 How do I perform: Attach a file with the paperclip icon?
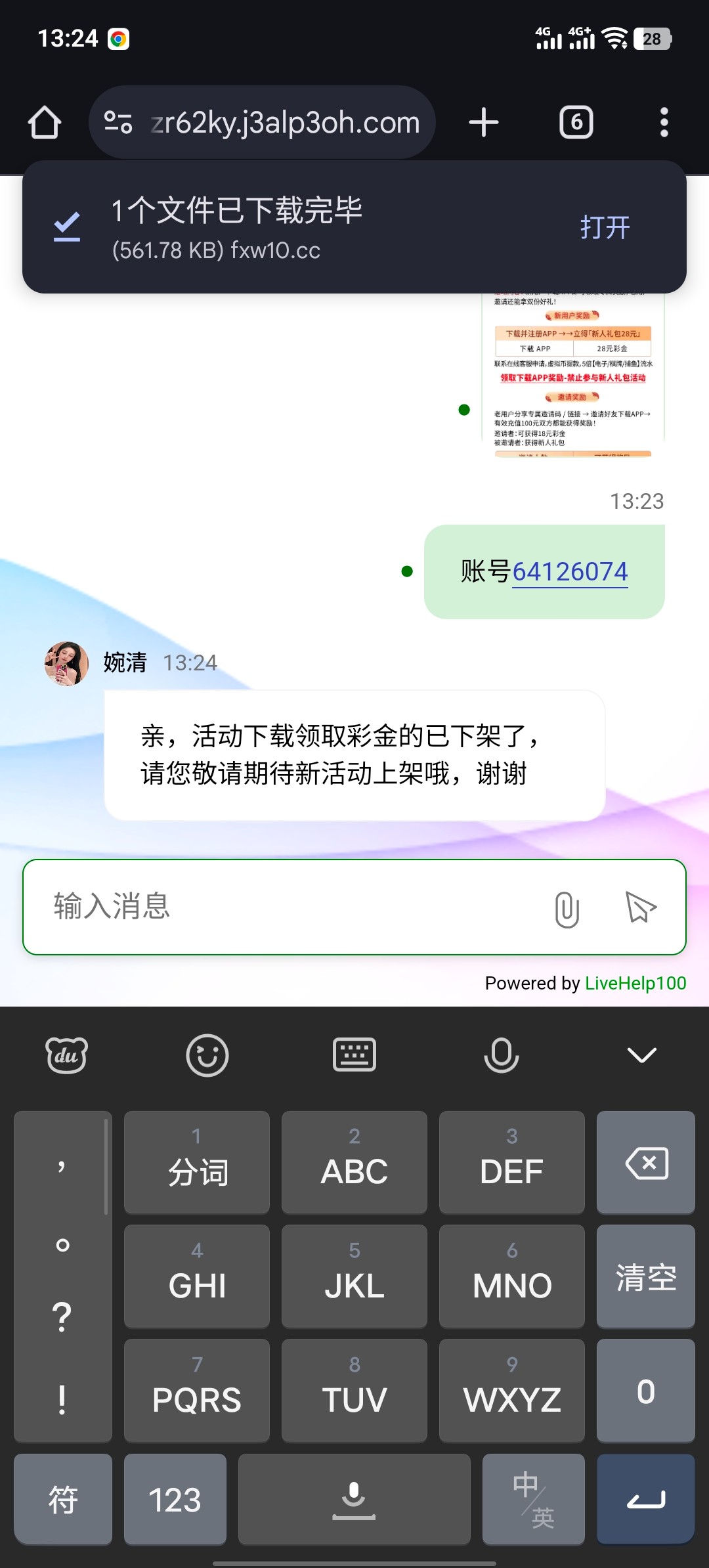[x=567, y=909]
